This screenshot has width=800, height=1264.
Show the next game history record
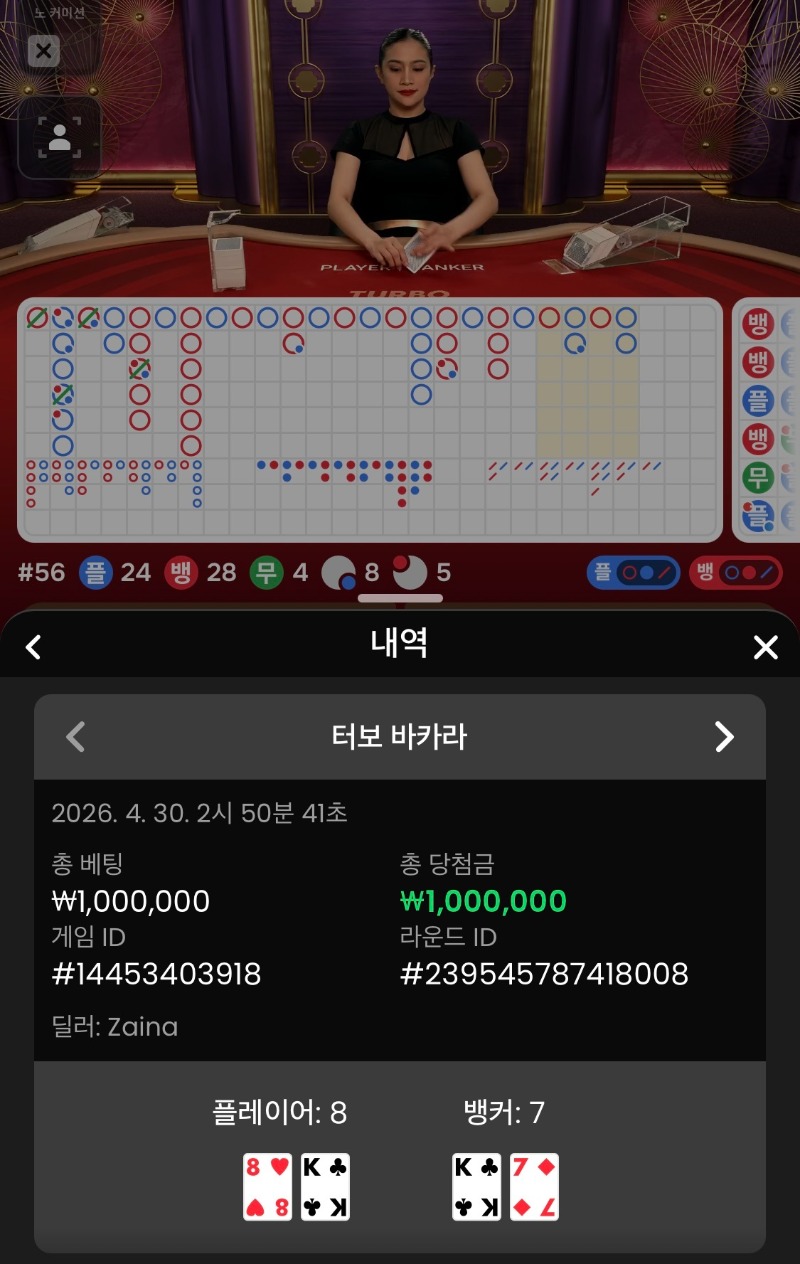pyautogui.click(x=724, y=737)
